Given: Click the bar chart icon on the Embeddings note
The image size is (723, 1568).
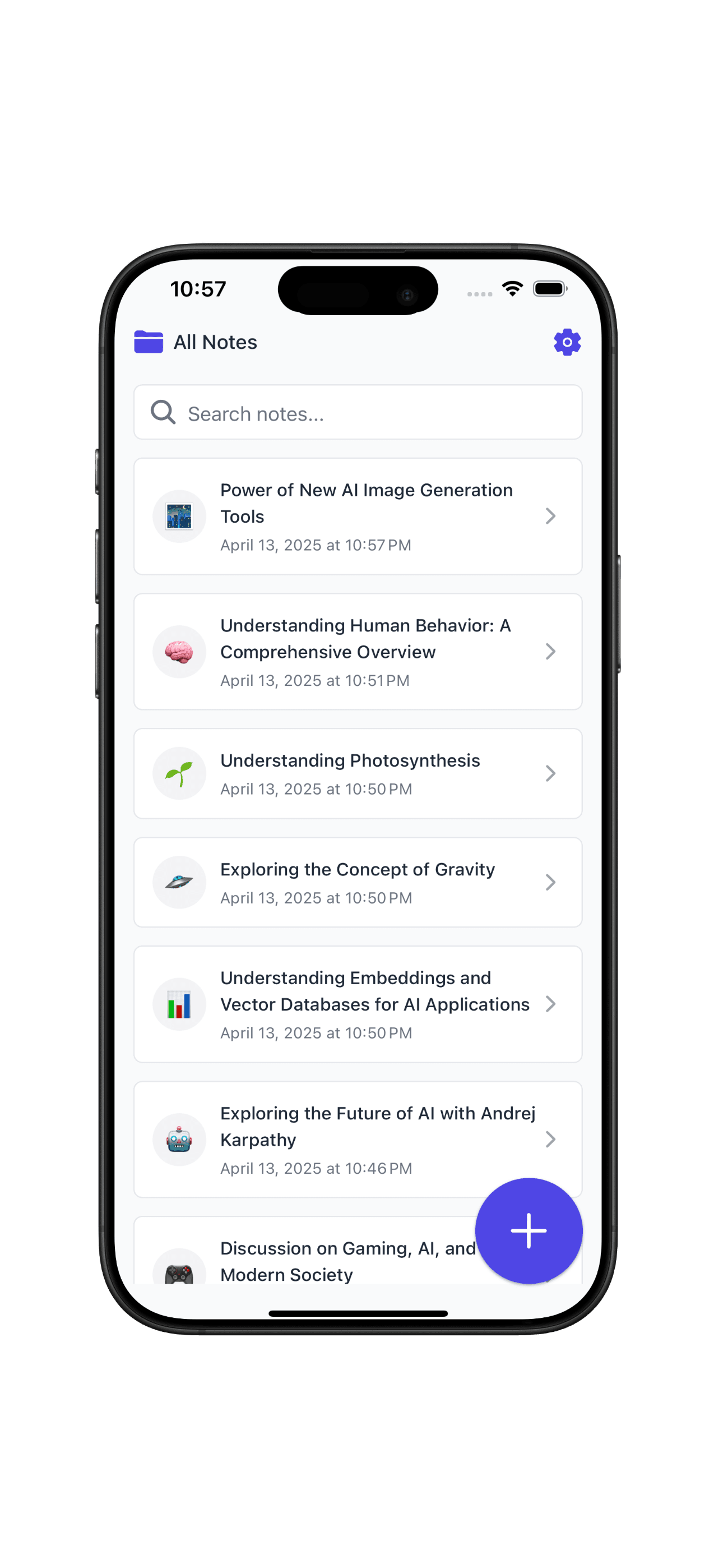Looking at the screenshot, I should tap(178, 1004).
